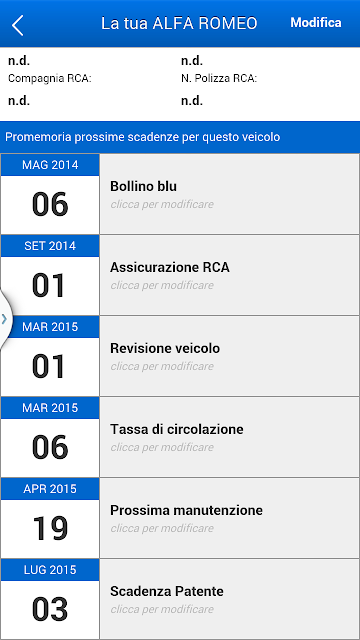Open the Bollino blu reminder
Screen dimensions: 360x640
(180, 194)
